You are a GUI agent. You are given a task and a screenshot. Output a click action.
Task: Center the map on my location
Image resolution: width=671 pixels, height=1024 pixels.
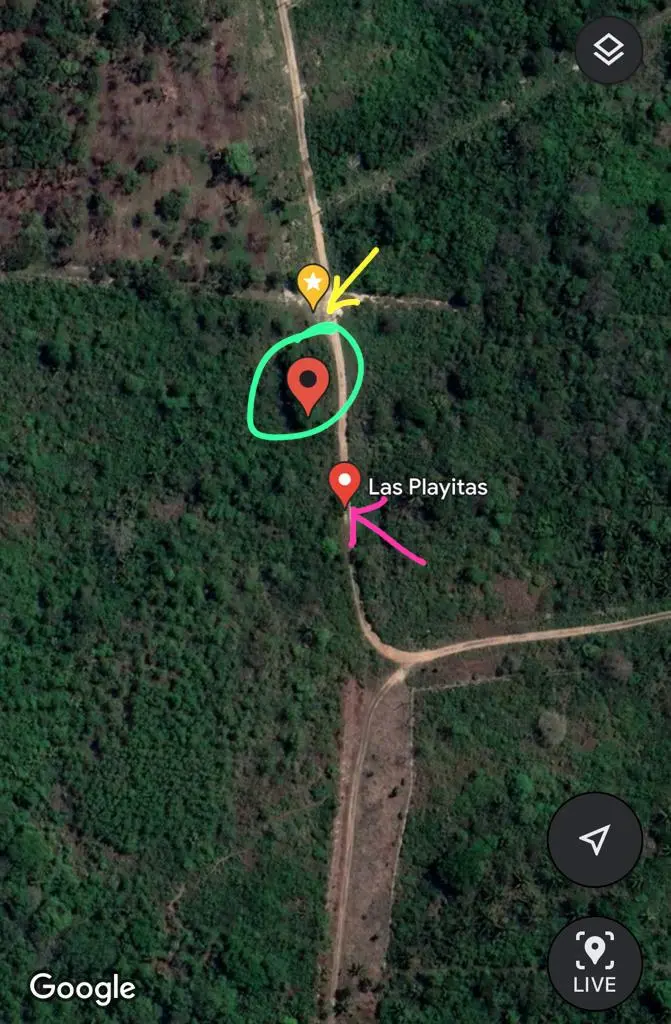click(595, 840)
